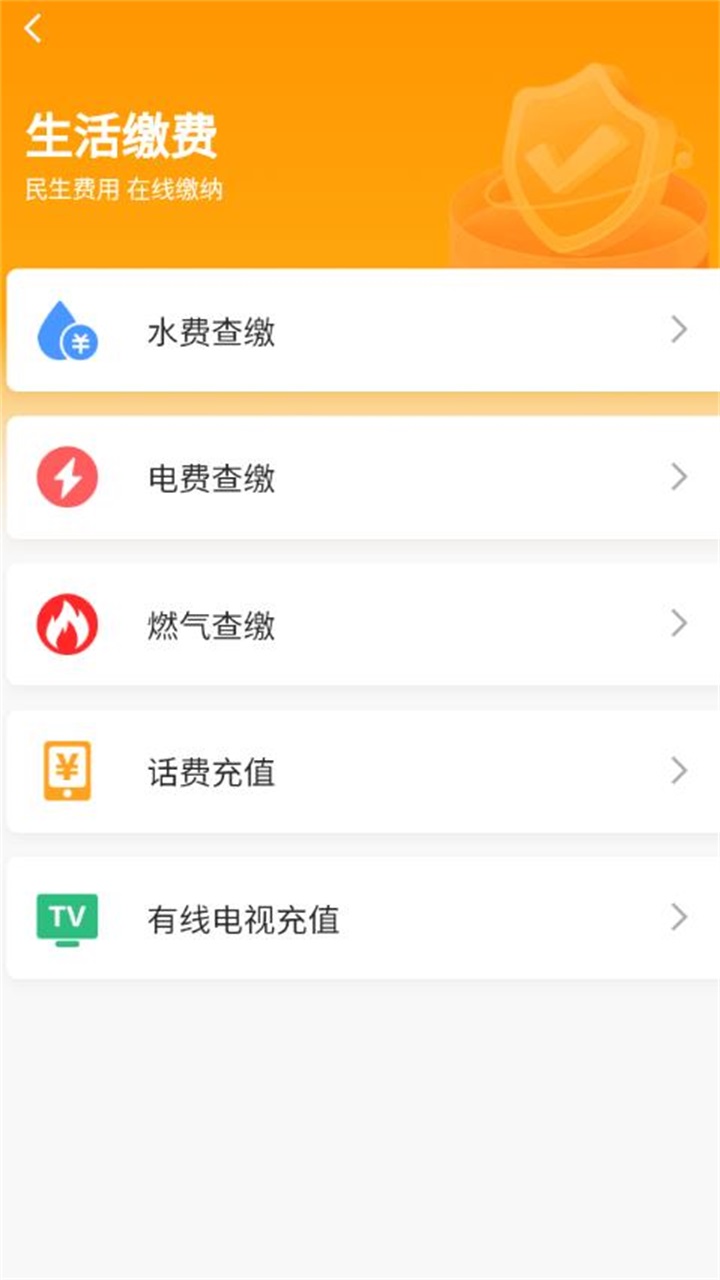The image size is (720, 1280).
Task: Expand the 燃气查缴 row chevron
Action: pyautogui.click(x=679, y=625)
